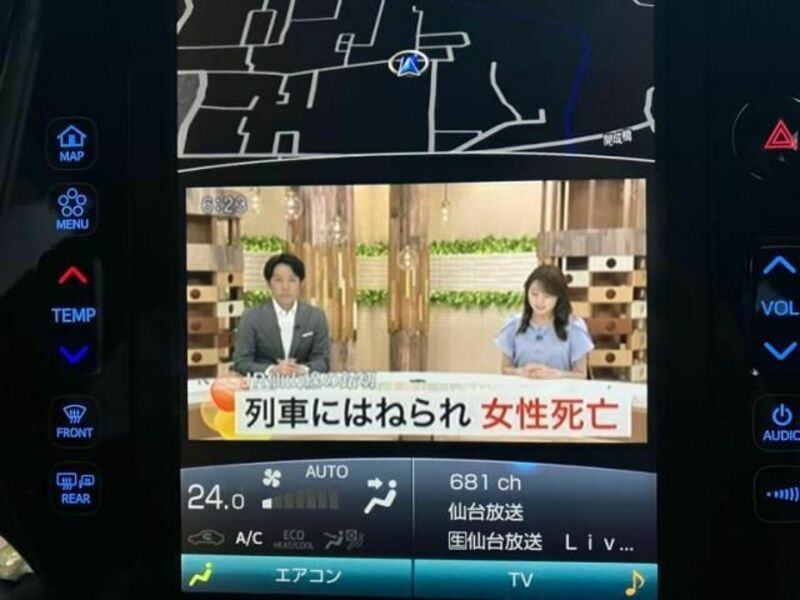This screenshot has height=600, width=800.
Task: Open the MAP navigation screen
Action: (71, 143)
